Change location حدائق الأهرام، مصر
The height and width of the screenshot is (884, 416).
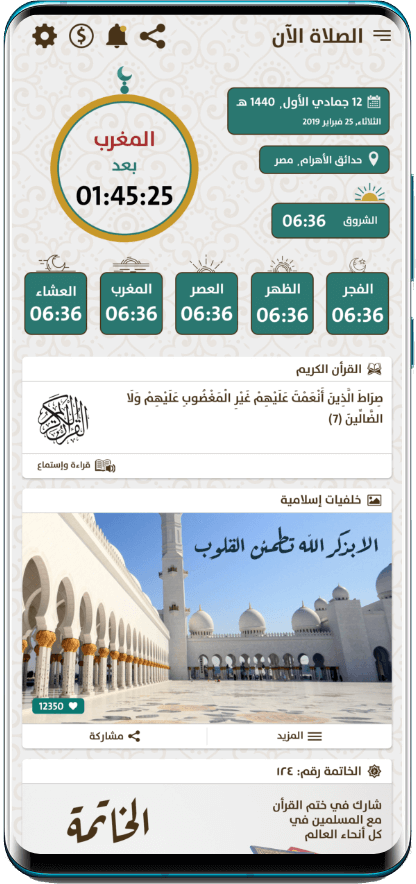324,160
